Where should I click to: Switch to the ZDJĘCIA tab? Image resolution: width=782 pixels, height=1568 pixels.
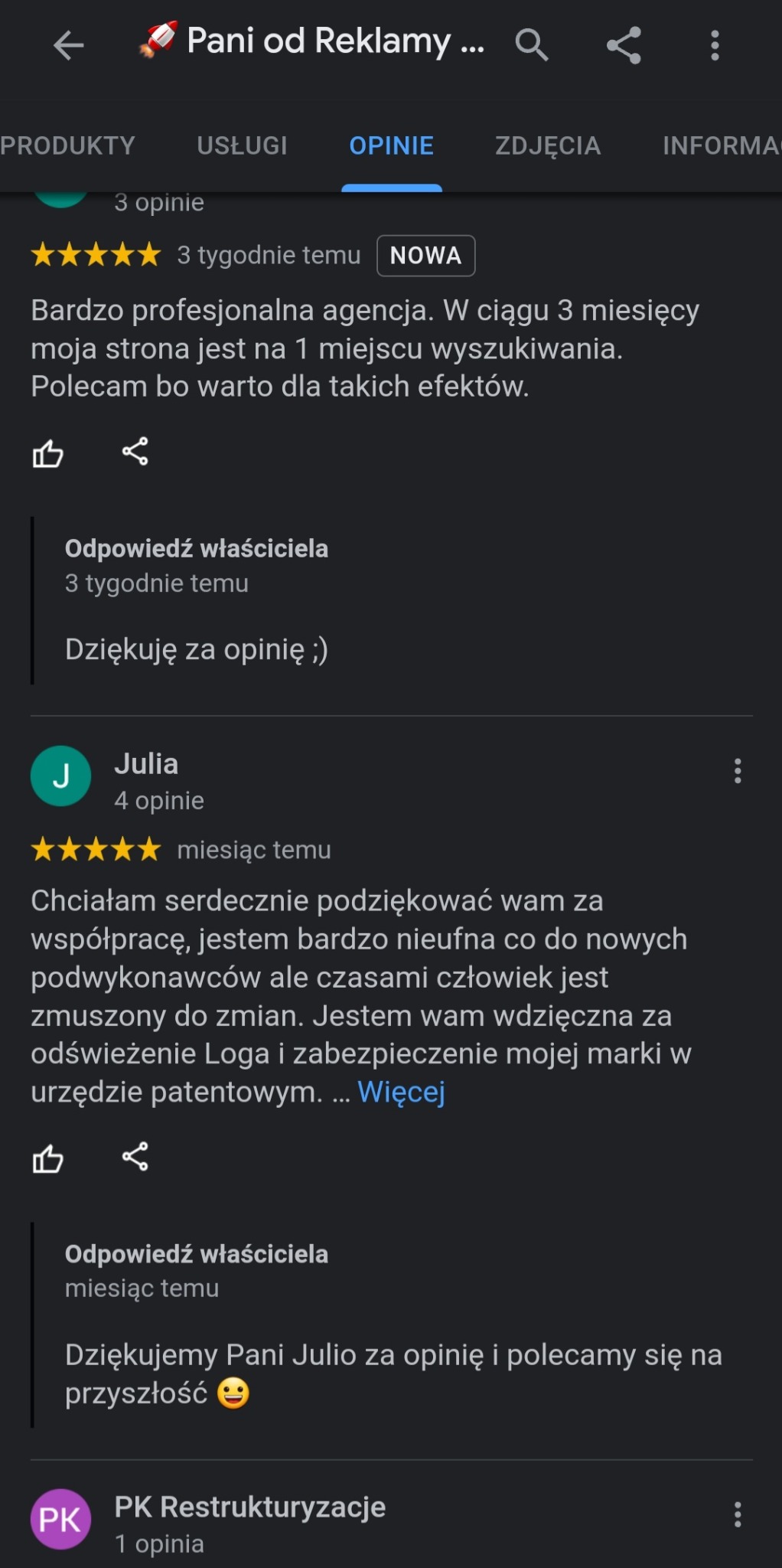coord(547,145)
